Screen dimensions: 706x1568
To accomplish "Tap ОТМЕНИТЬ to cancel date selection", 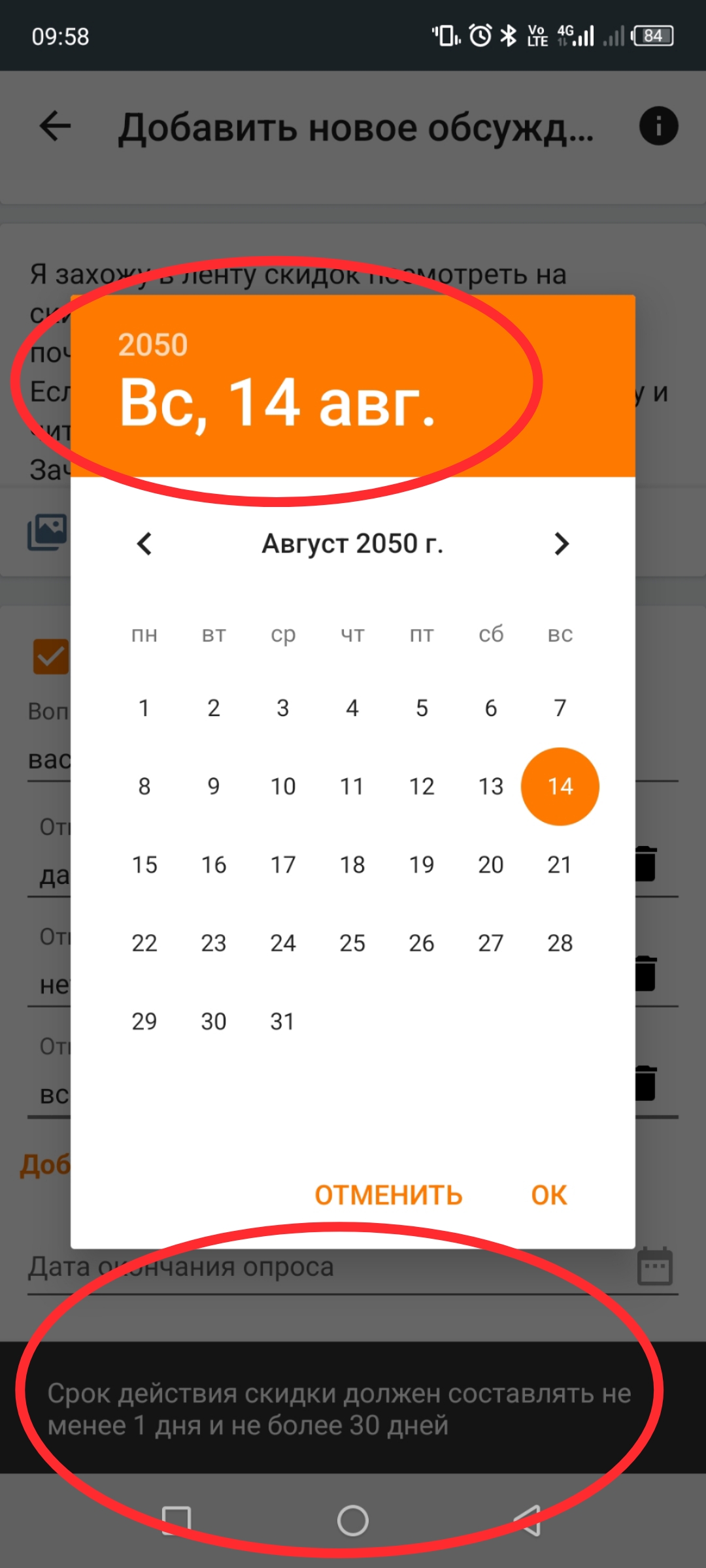I will point(388,1195).
